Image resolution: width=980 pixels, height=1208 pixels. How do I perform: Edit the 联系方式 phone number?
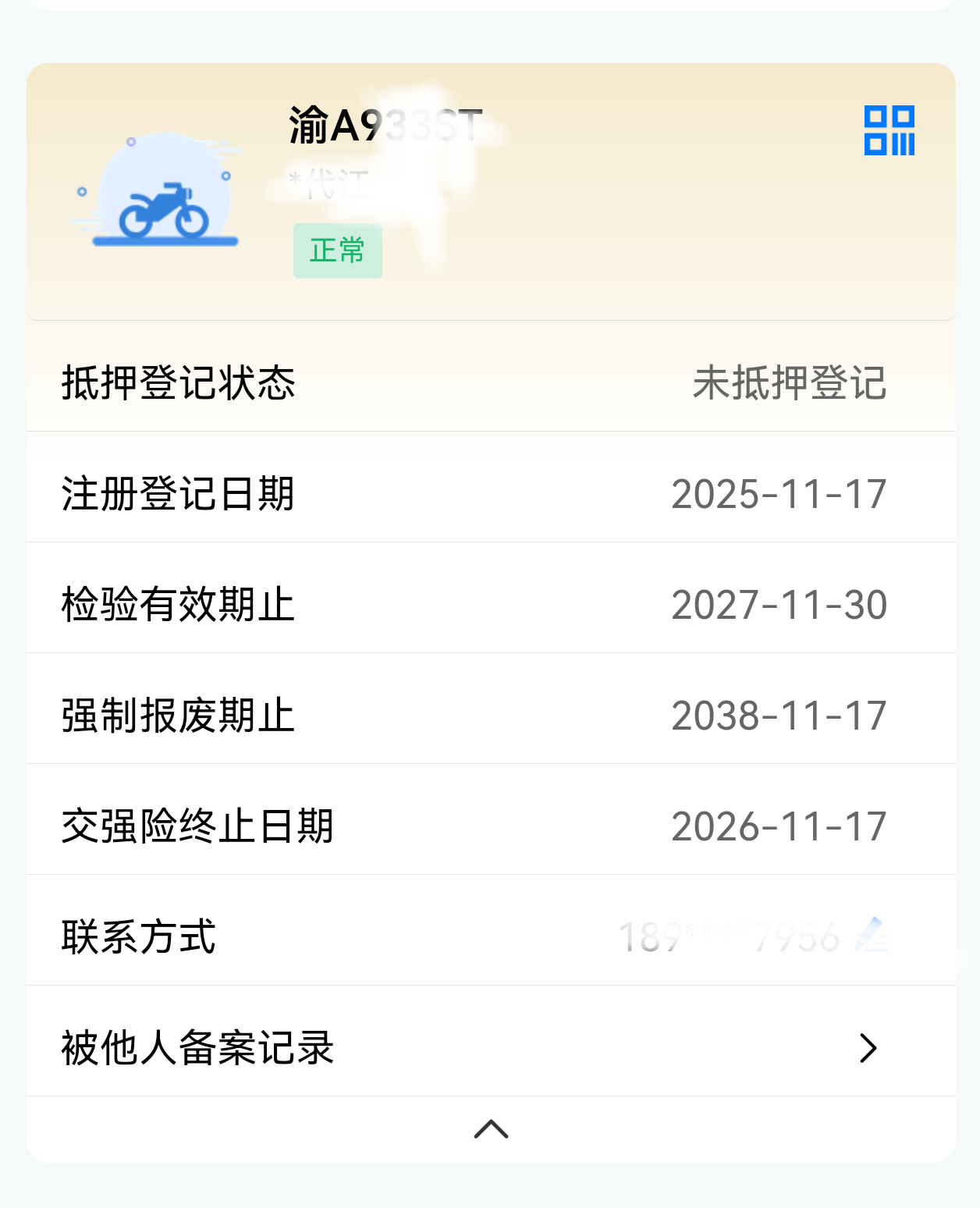click(x=872, y=935)
